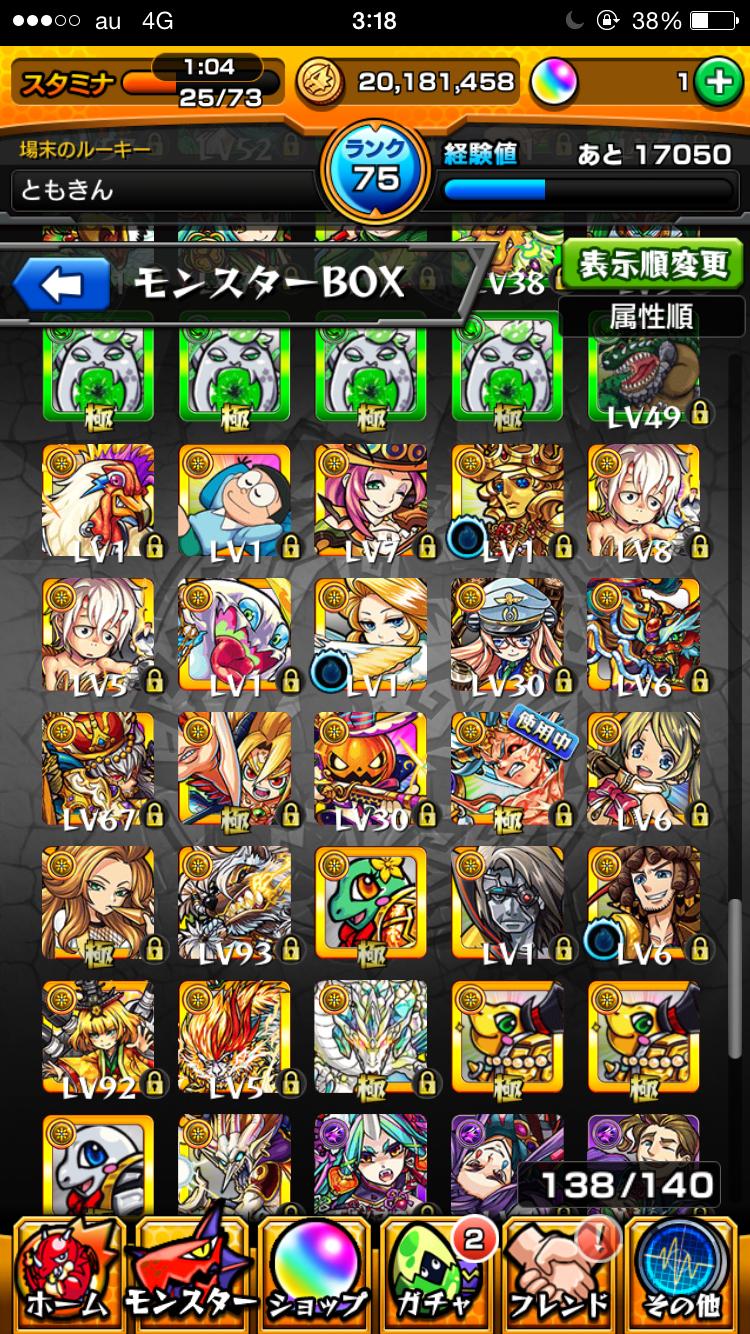The image size is (750, 1334).
Task: Select the LV67 monster with red hat
Action: (98, 769)
